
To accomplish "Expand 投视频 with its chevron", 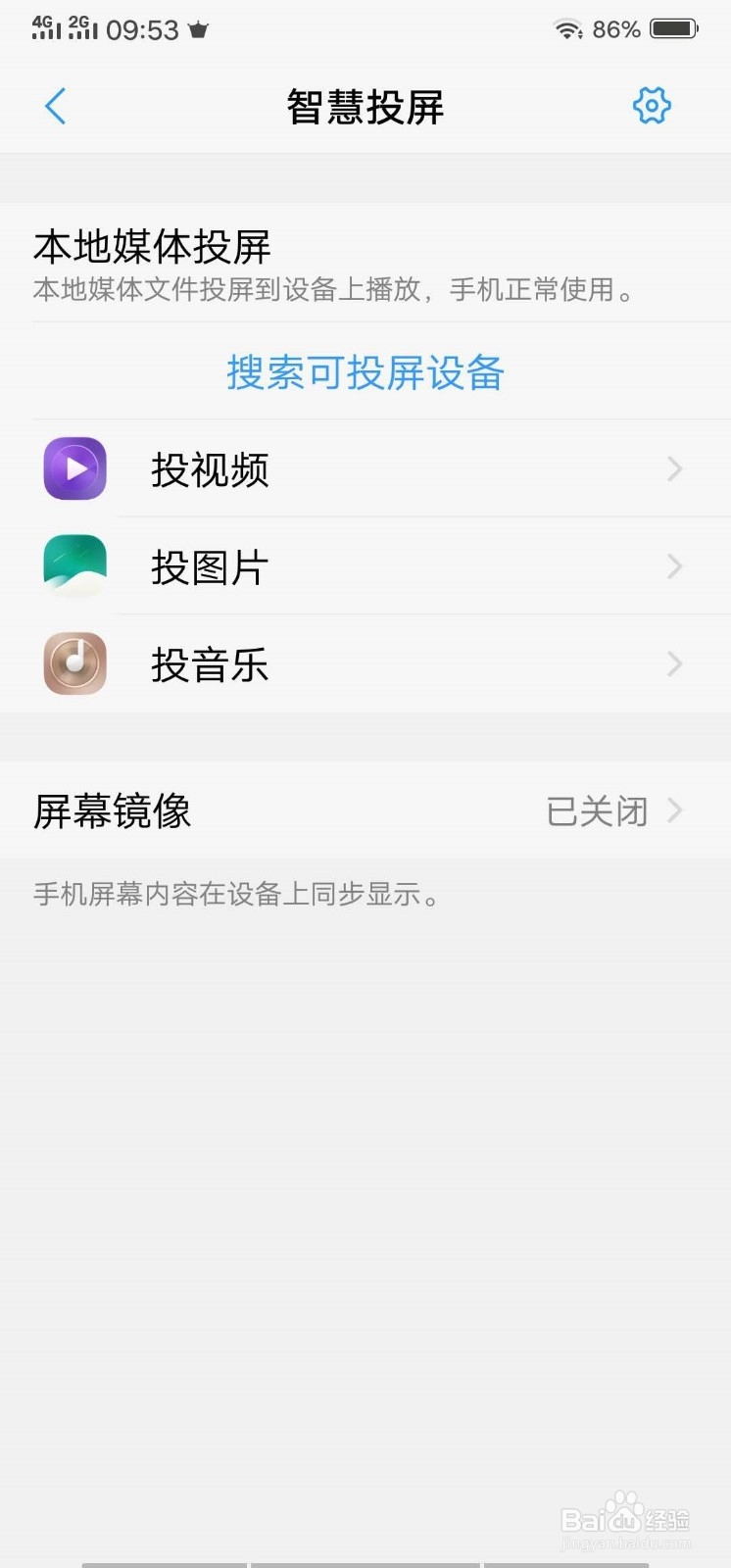I will (x=674, y=469).
